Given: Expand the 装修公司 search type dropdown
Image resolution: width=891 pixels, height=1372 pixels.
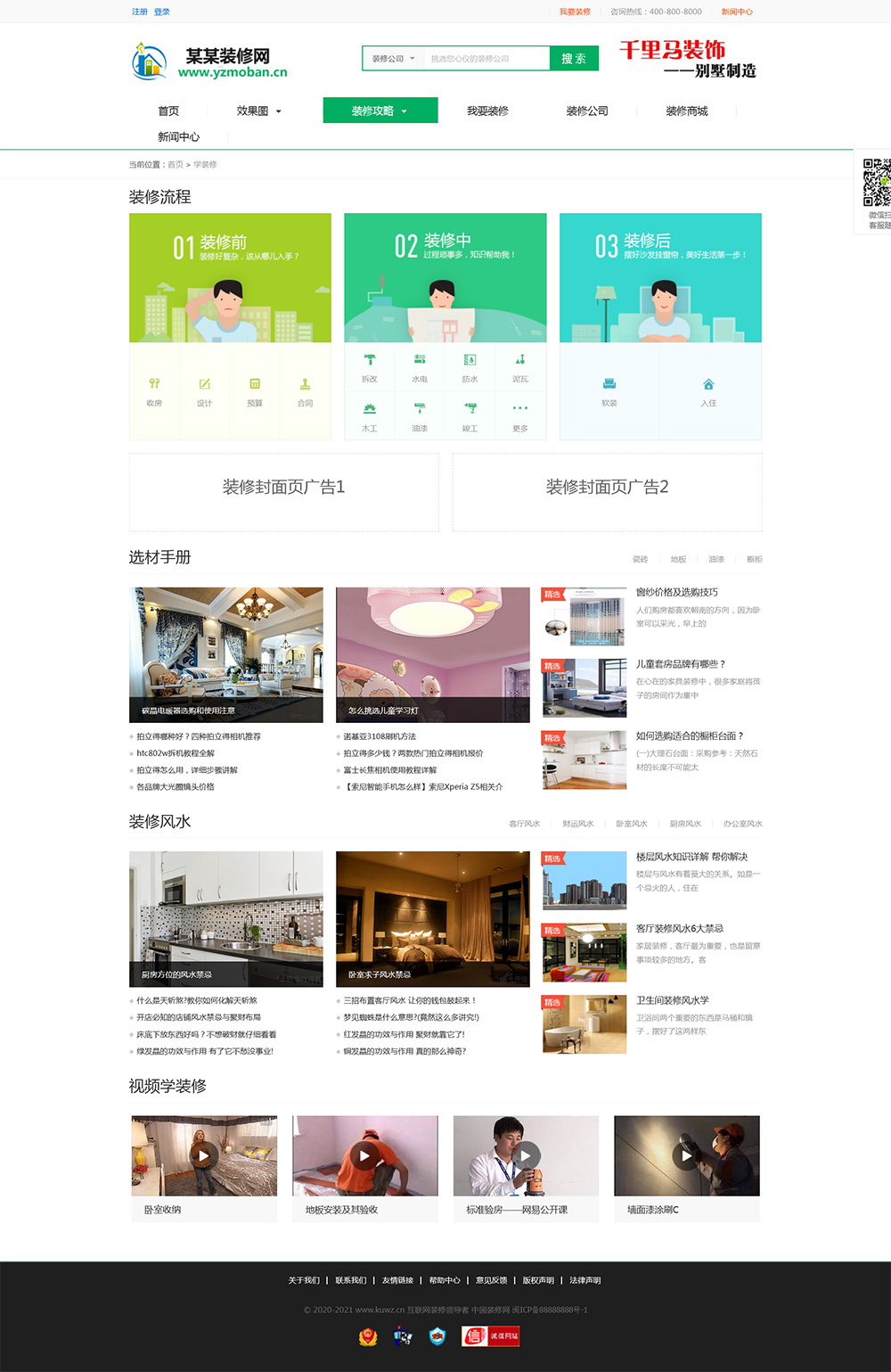Looking at the screenshot, I should pyautogui.click(x=393, y=59).
